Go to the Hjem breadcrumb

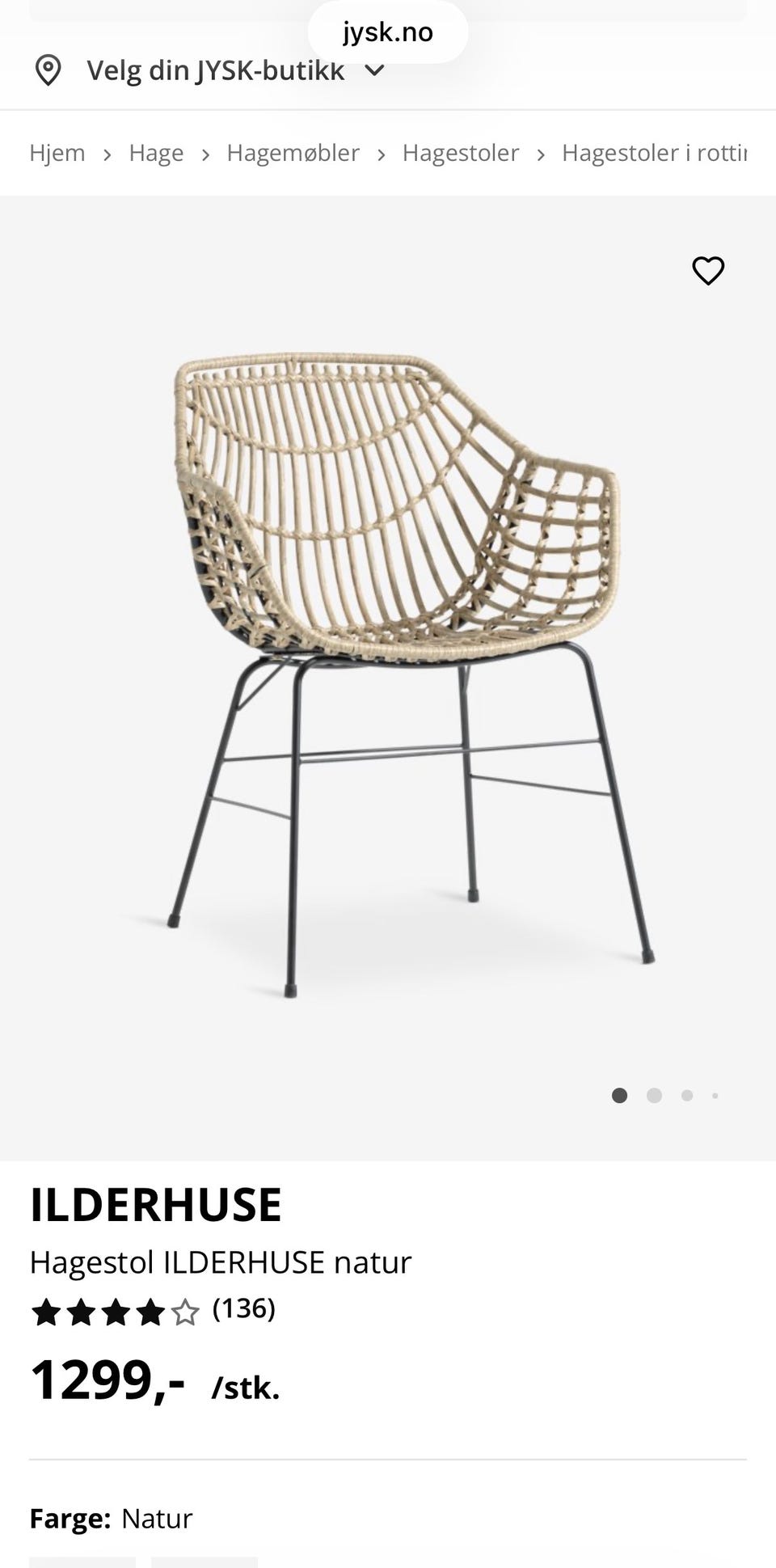click(x=57, y=153)
